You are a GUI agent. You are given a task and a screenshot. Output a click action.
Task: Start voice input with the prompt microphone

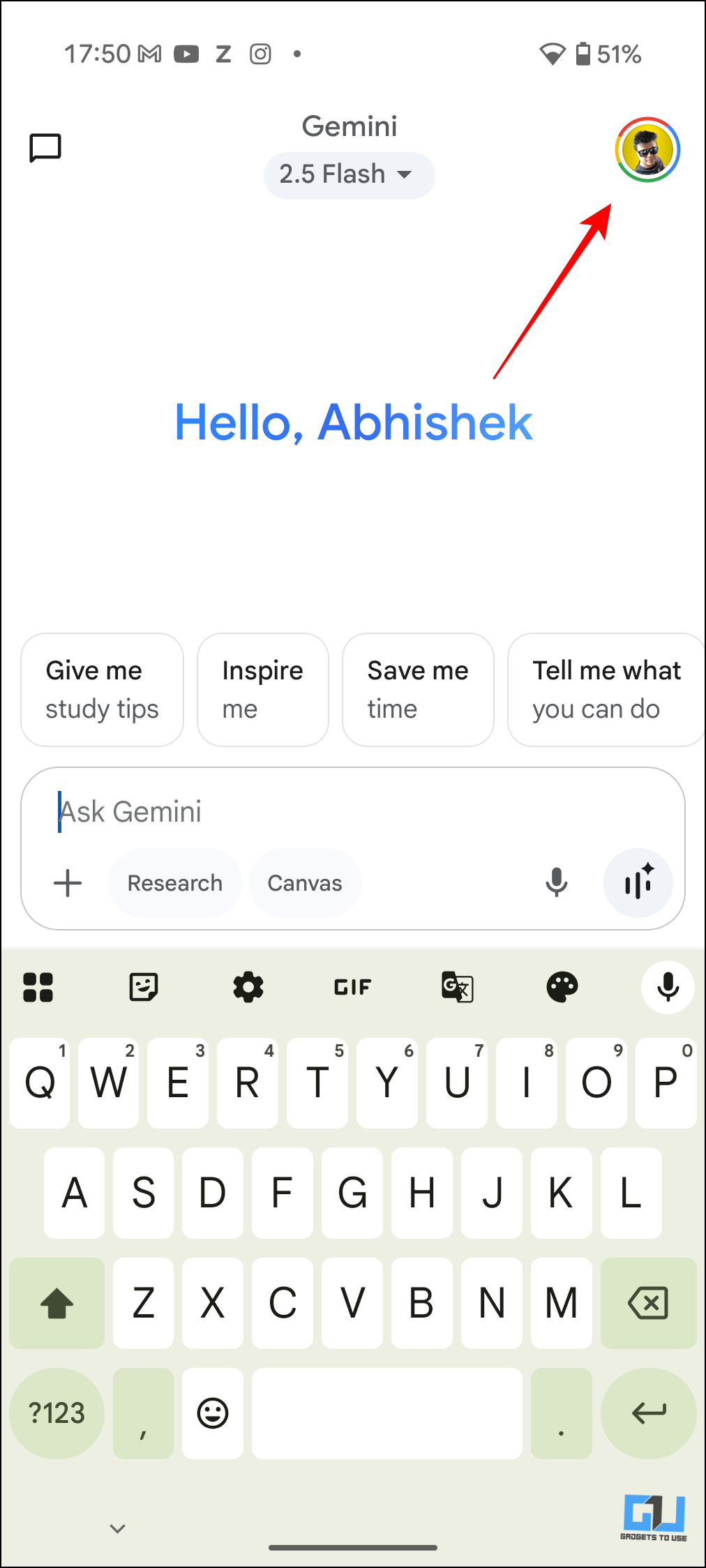pos(556,883)
